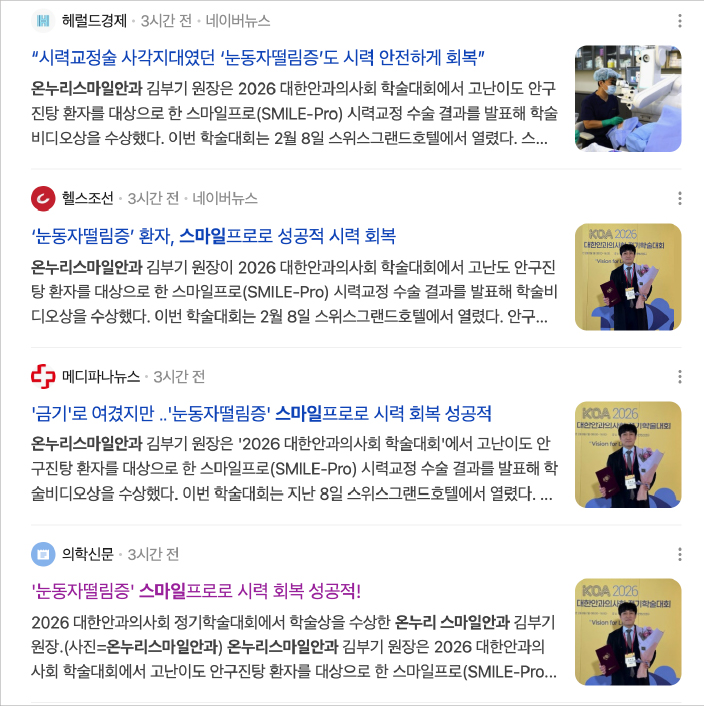Open headline '스마일프로로 시력 회복 성공적!'
704x706 pixels.
tap(196, 591)
